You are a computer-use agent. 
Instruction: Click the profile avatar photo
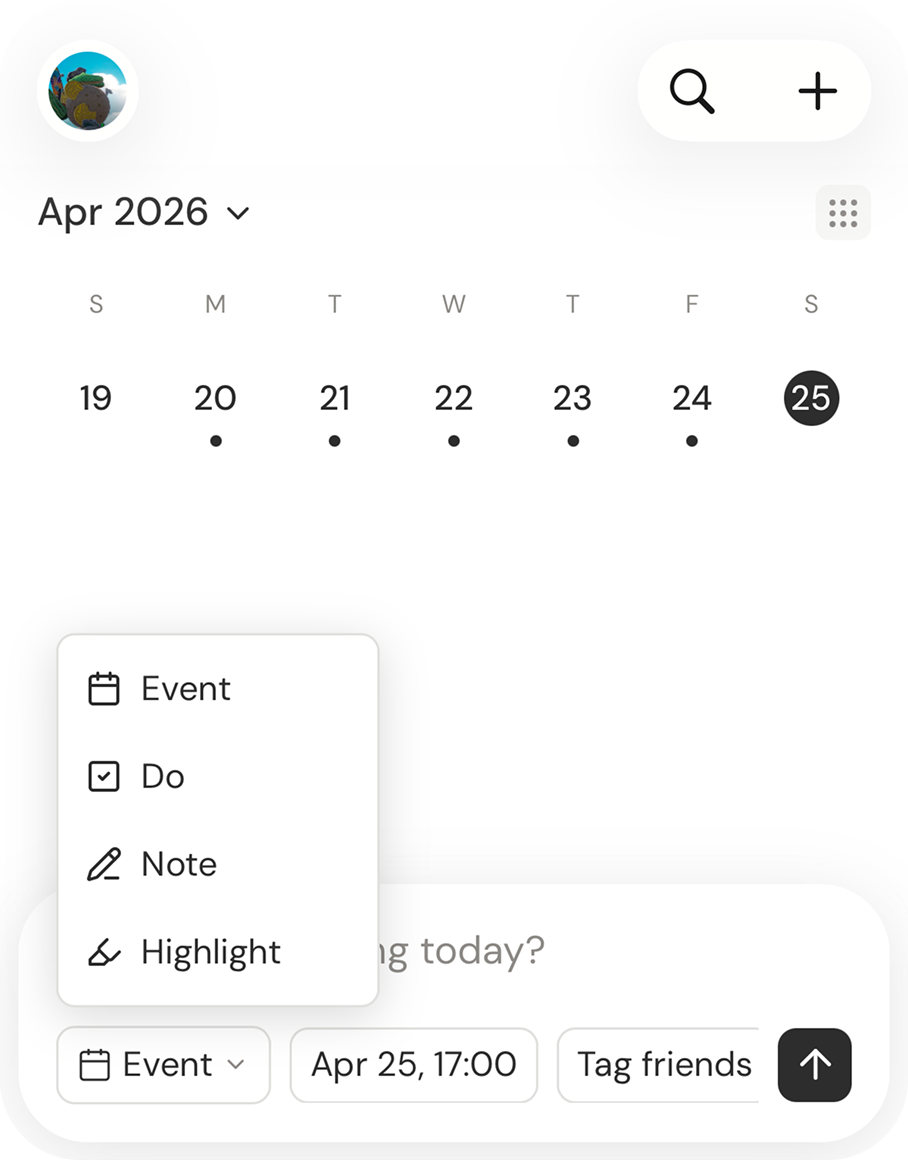[x=86, y=91]
